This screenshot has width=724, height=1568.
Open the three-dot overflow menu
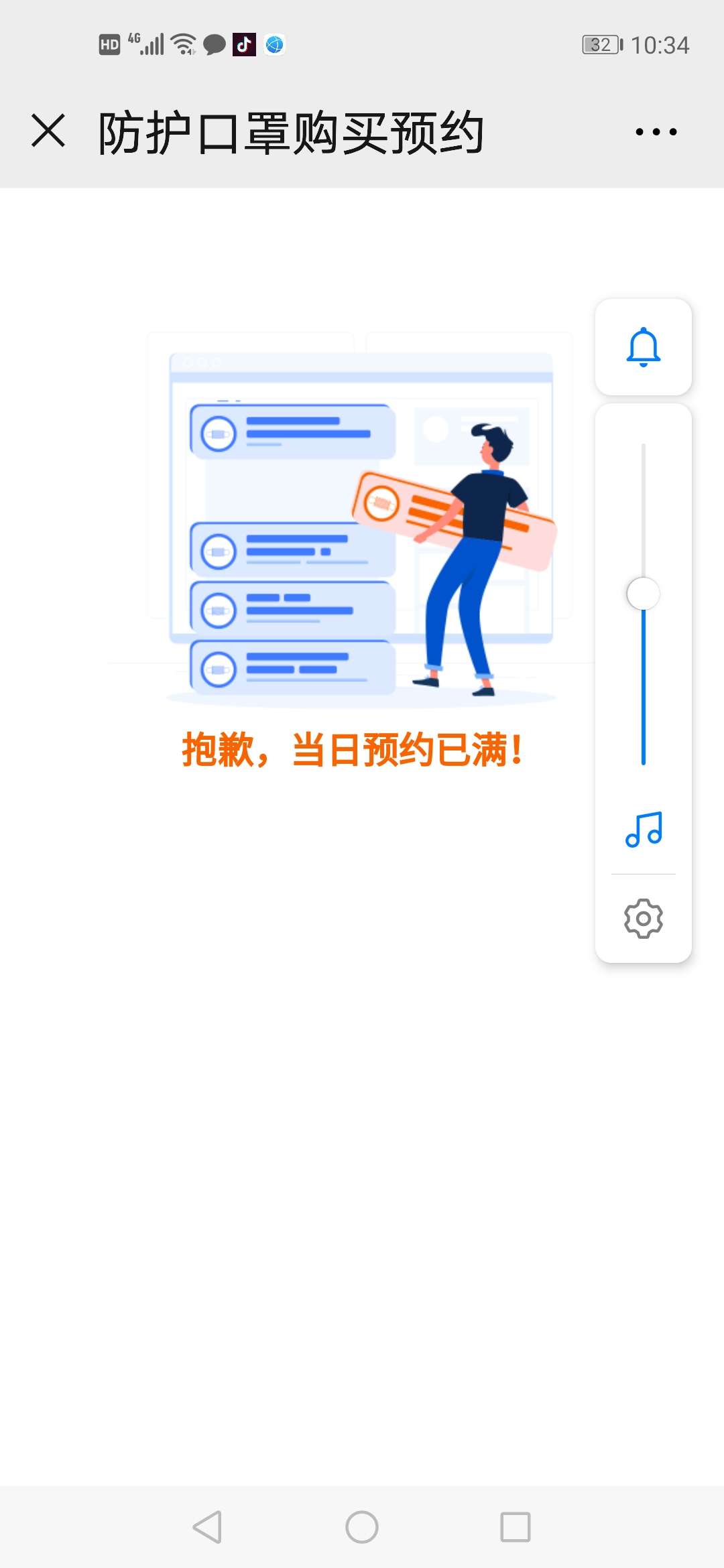656,131
